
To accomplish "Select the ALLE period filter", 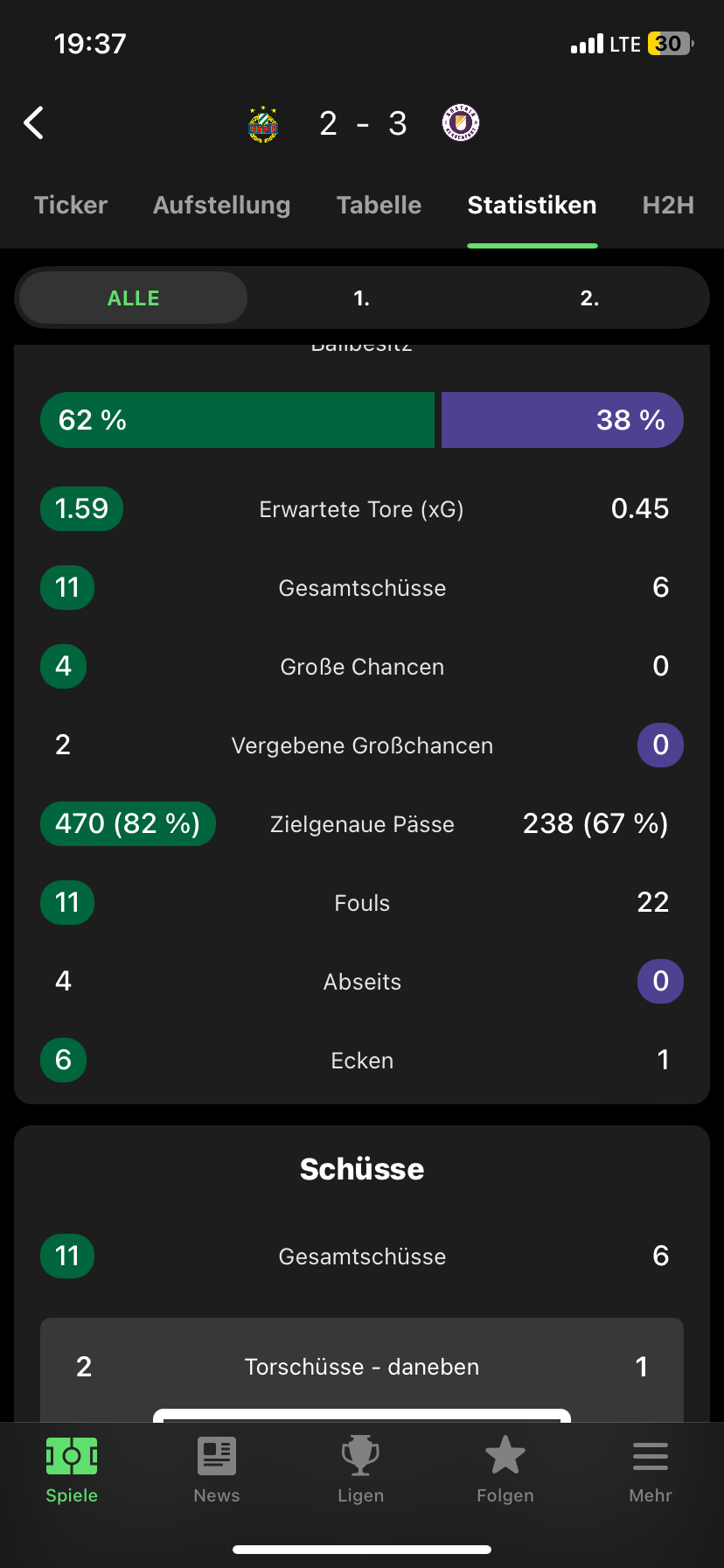I will pos(133,298).
